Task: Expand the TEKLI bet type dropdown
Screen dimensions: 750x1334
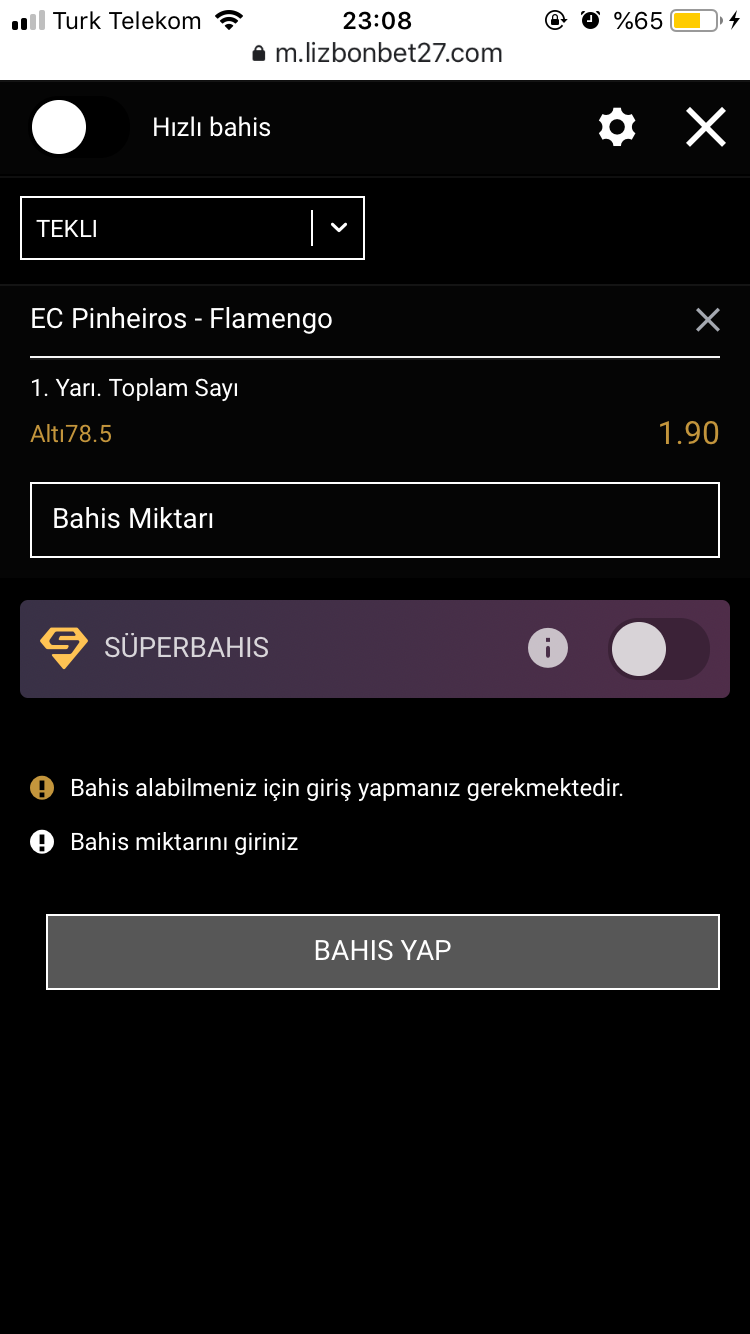Action: [x=193, y=228]
